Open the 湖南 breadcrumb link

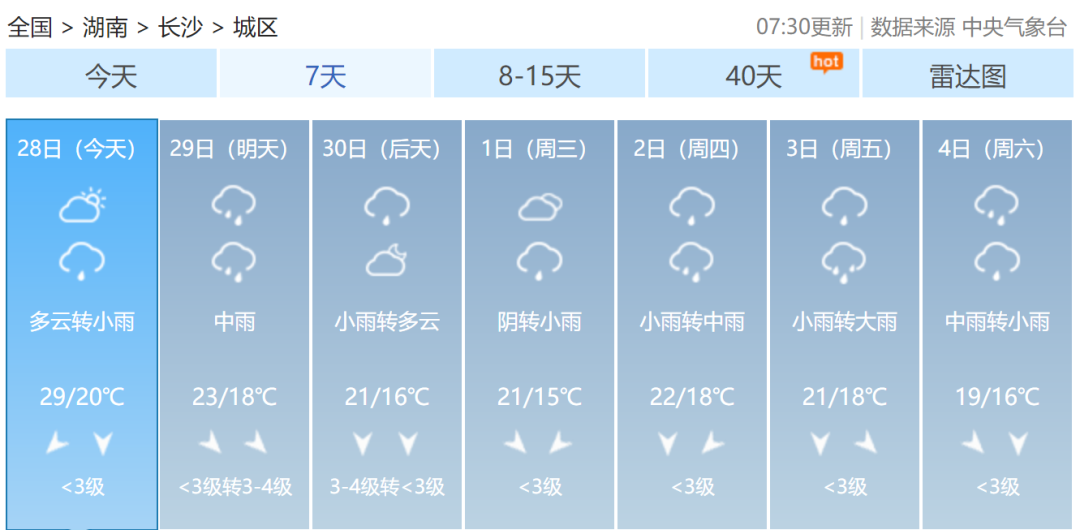coord(105,27)
